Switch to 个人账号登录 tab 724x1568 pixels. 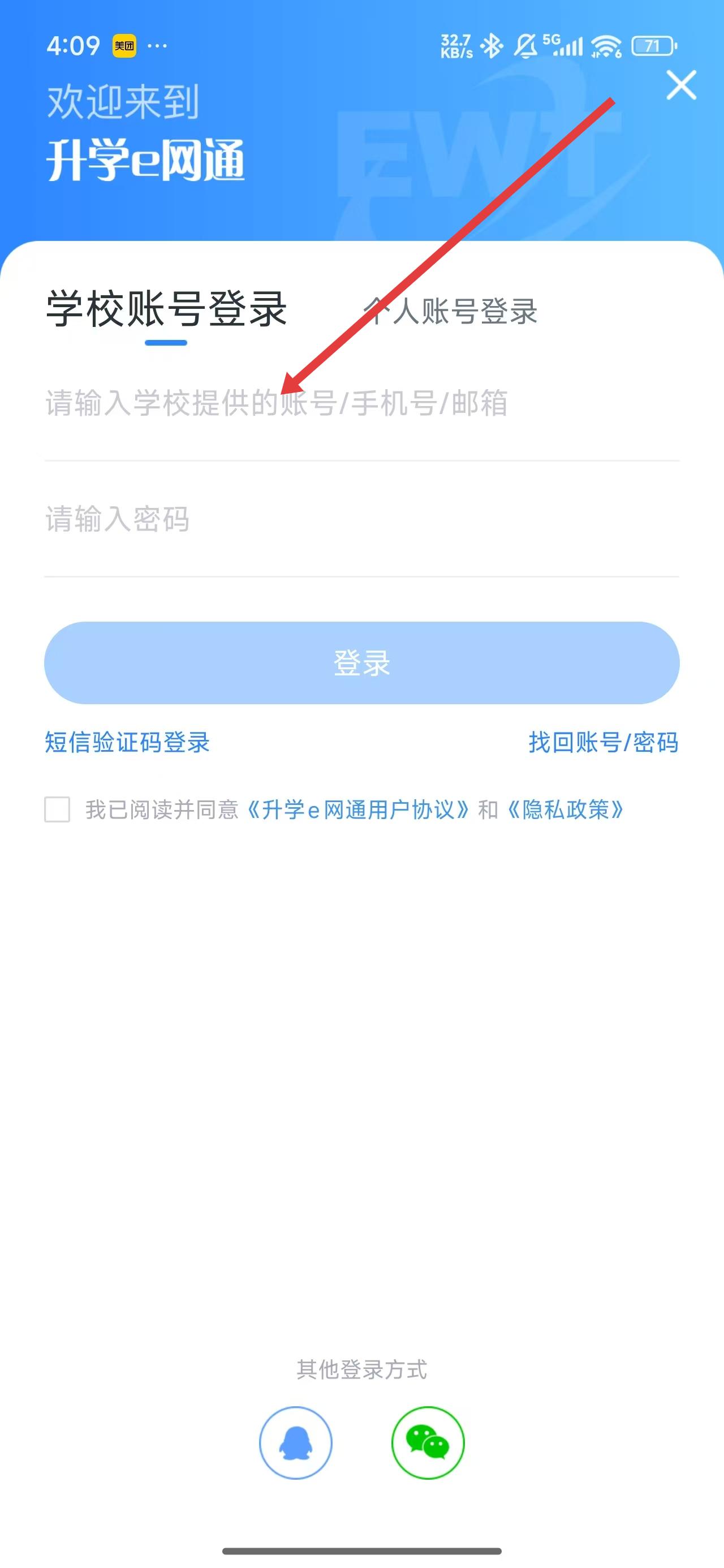451,311
